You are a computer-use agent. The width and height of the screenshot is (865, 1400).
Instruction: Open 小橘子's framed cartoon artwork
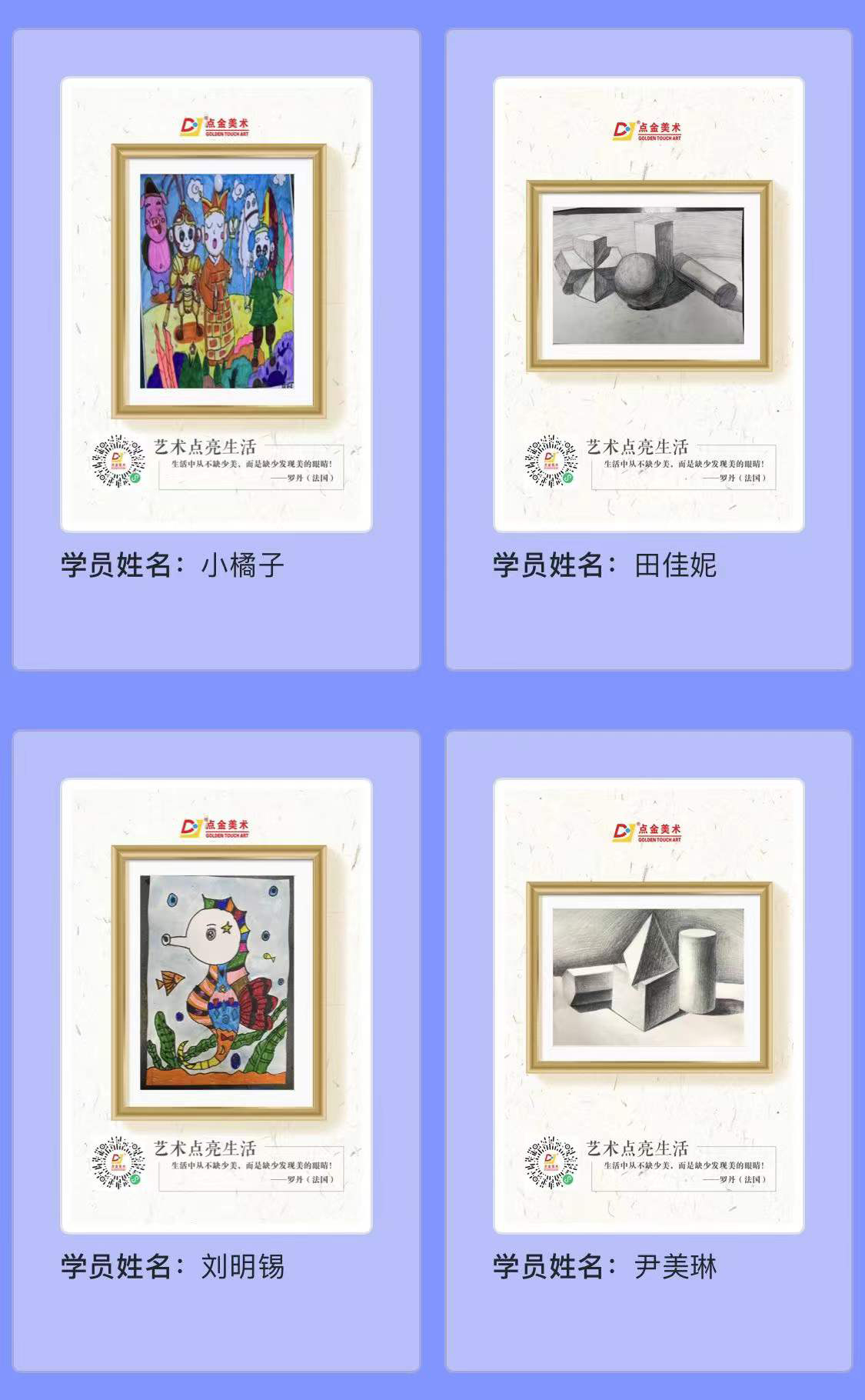[218, 281]
